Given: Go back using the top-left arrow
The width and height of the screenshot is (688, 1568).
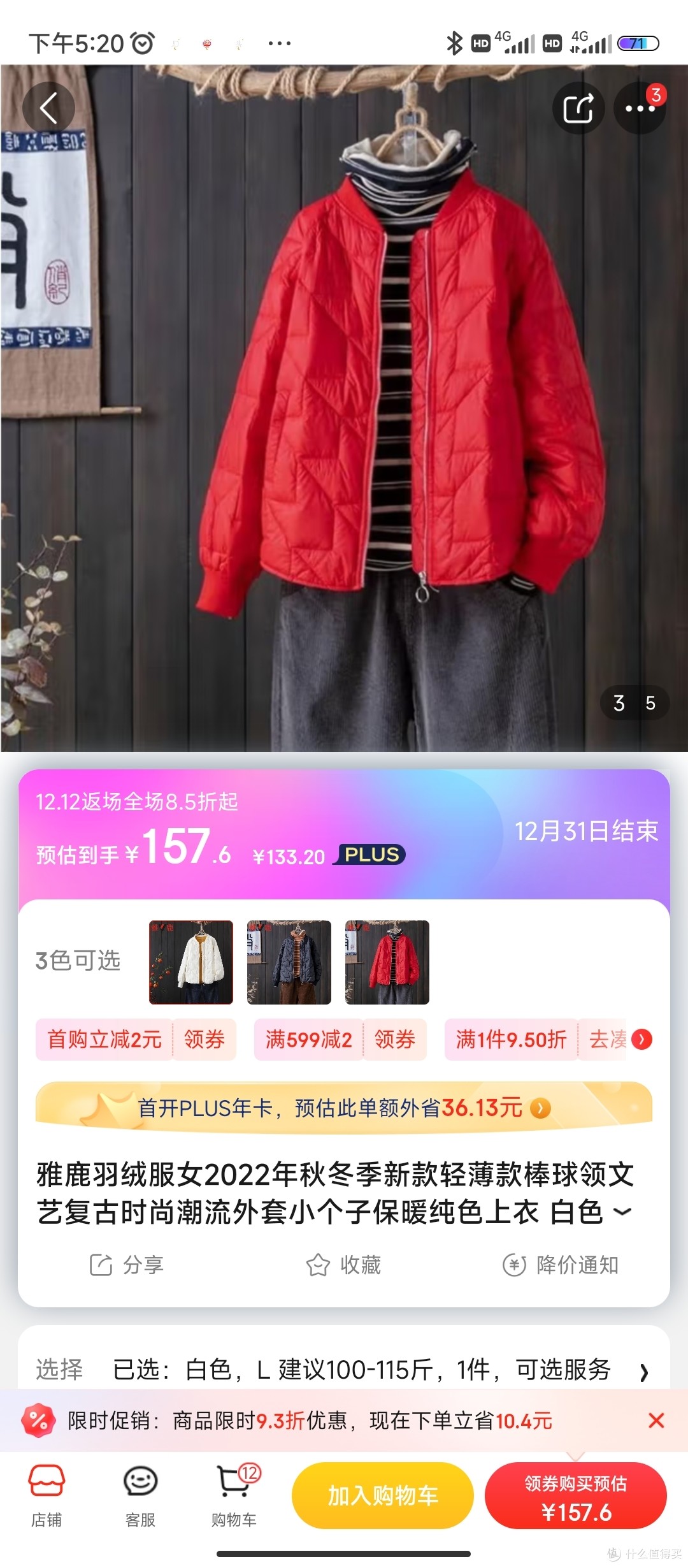Looking at the screenshot, I should point(48,108).
